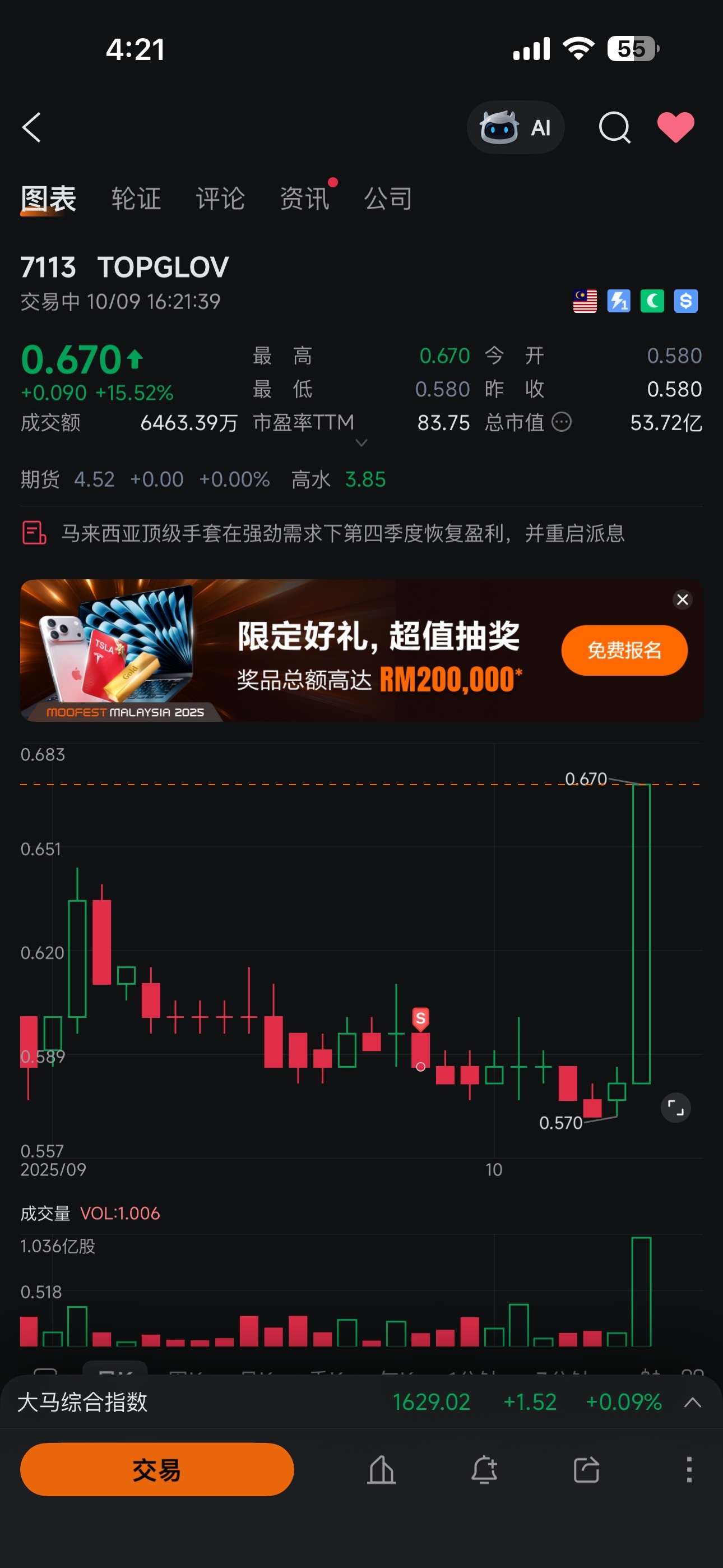Remove TOPGLOV from favorites via heart
Viewport: 723px width, 1568px height.
tap(675, 127)
